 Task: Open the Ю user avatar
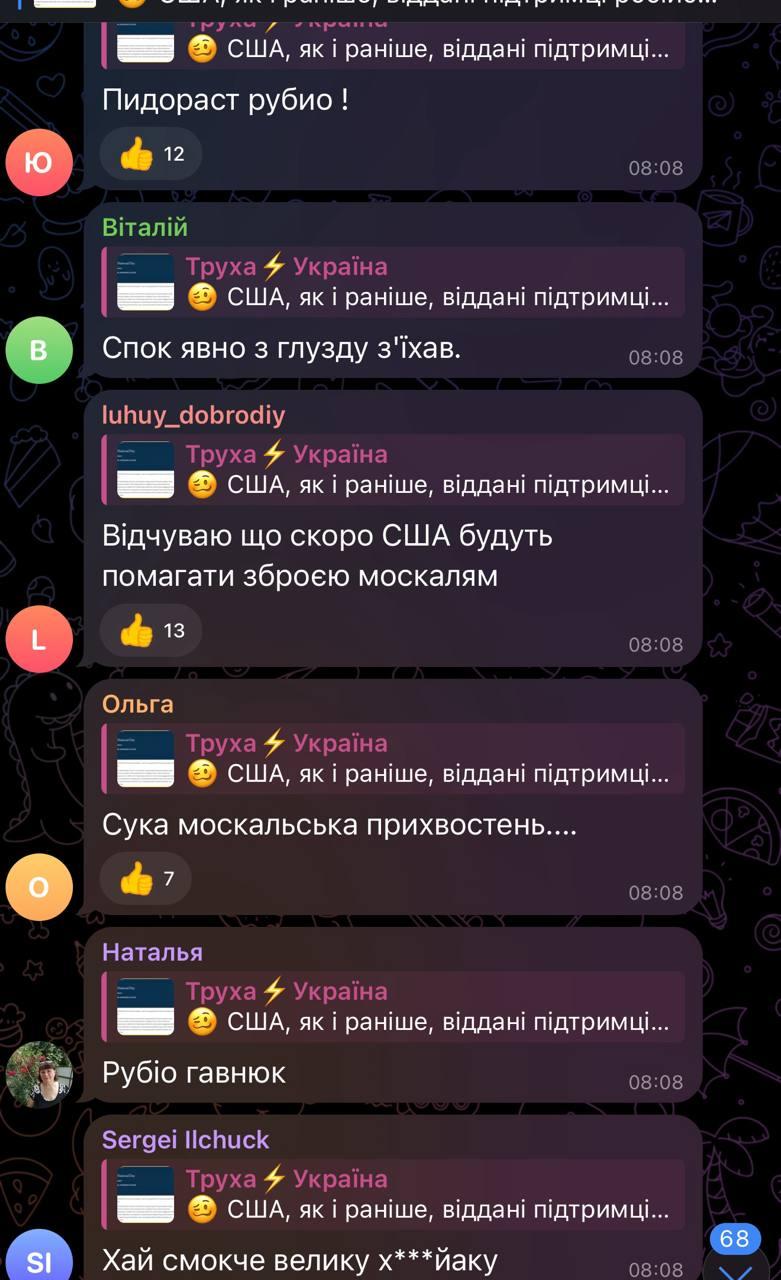click(x=39, y=162)
